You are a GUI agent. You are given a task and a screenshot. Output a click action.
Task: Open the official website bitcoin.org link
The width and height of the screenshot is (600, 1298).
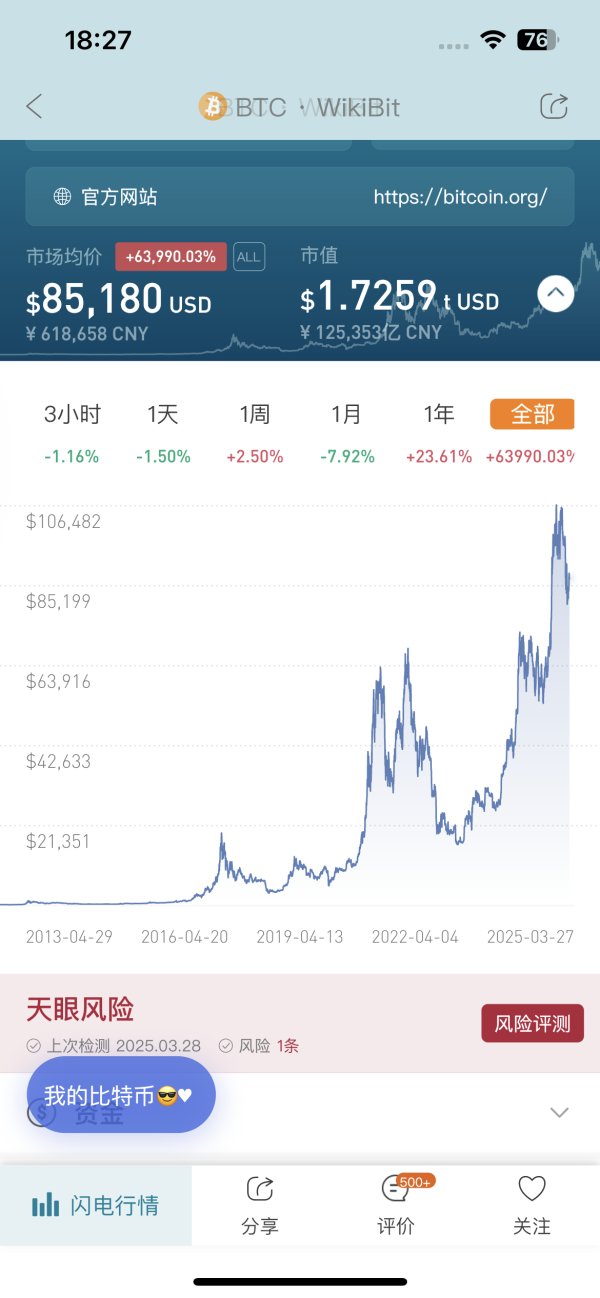pos(460,197)
